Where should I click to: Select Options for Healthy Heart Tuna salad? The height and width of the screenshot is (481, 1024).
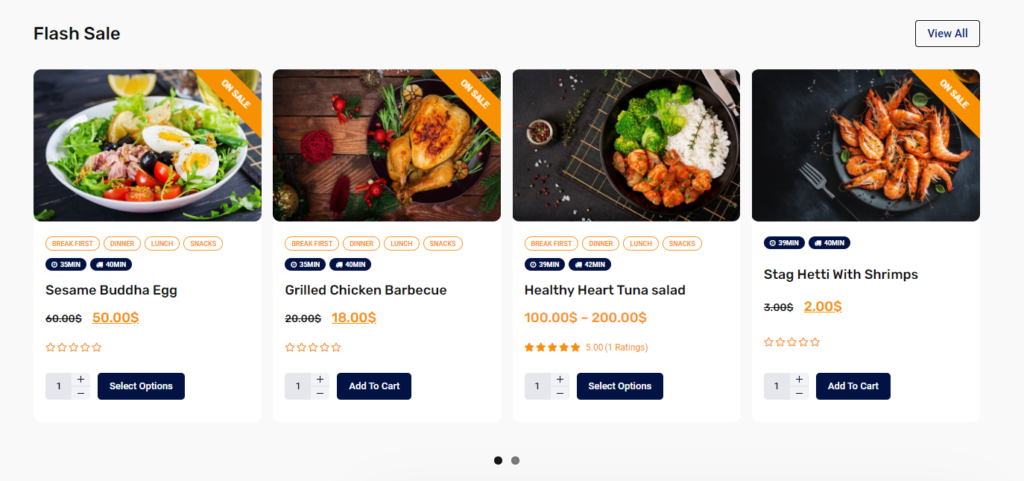pyautogui.click(x=620, y=386)
